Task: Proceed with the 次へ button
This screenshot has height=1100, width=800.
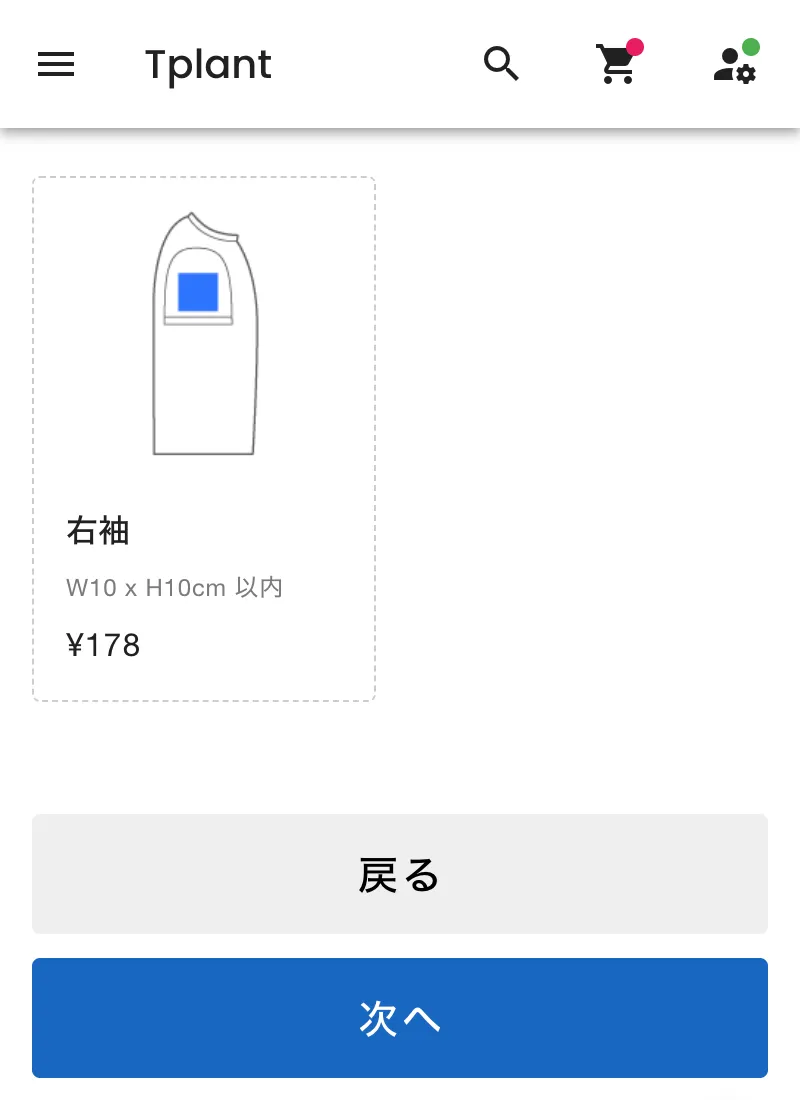Action: pos(400,1018)
